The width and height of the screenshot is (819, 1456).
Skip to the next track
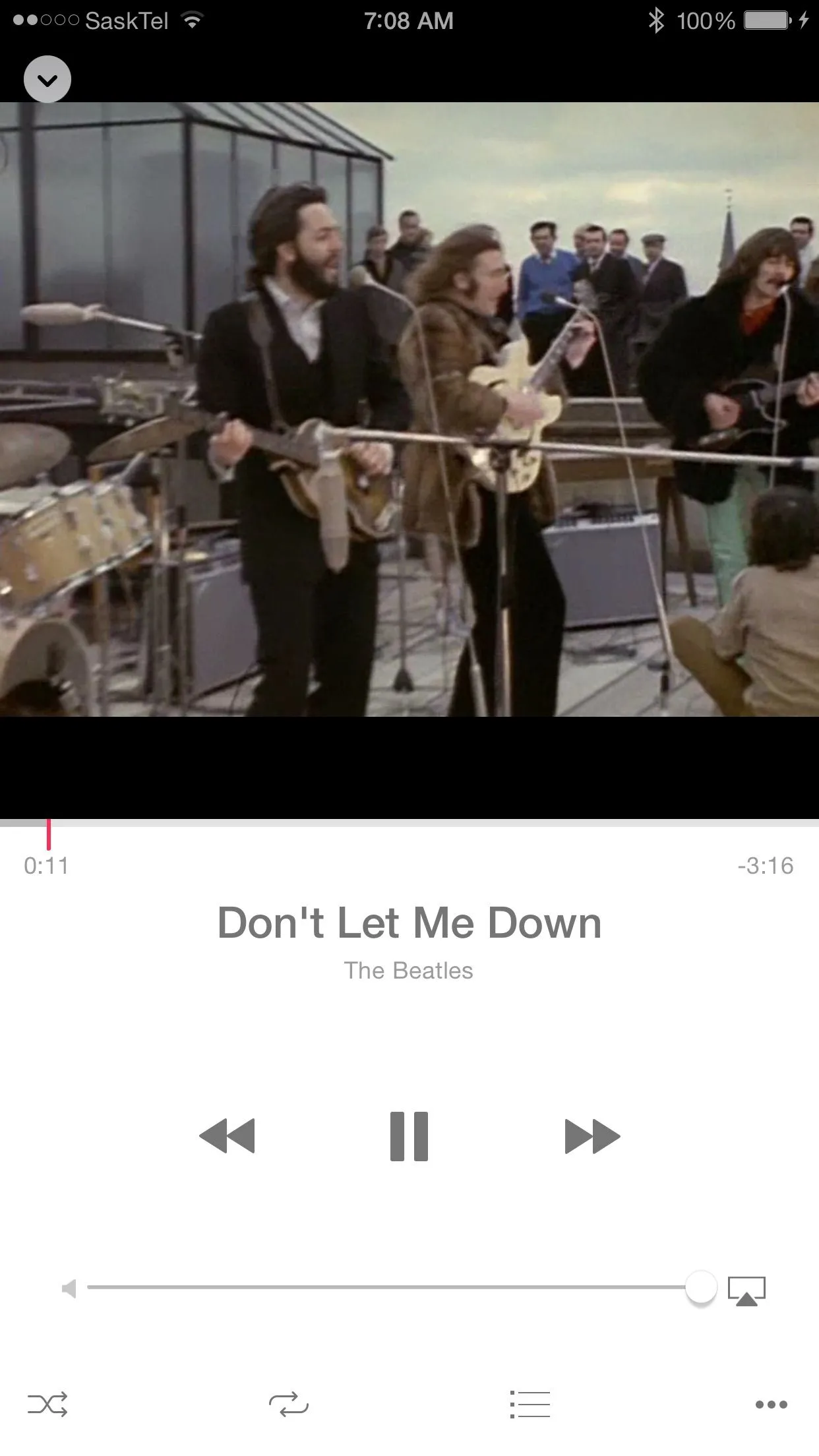[592, 1136]
